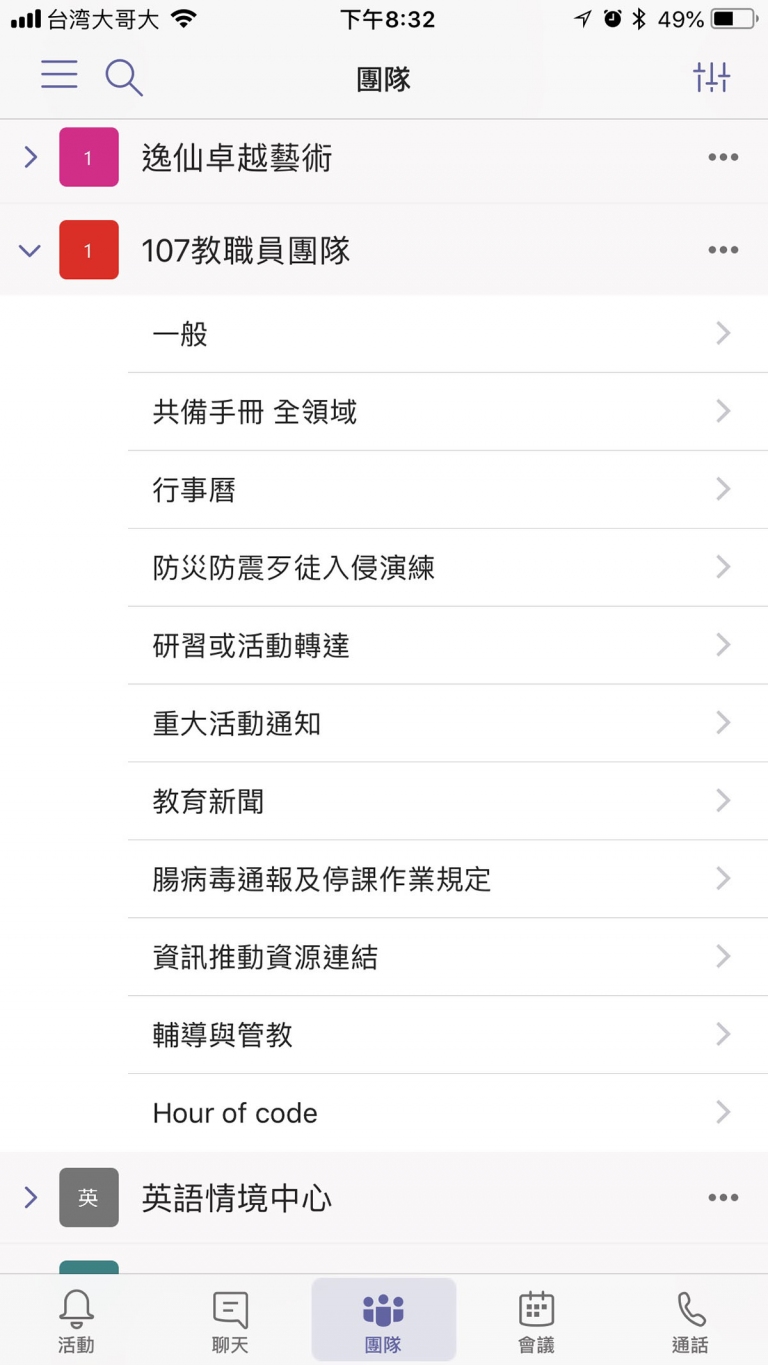The image size is (768, 1365).
Task: Open the 一般 channel
Action: click(448, 334)
